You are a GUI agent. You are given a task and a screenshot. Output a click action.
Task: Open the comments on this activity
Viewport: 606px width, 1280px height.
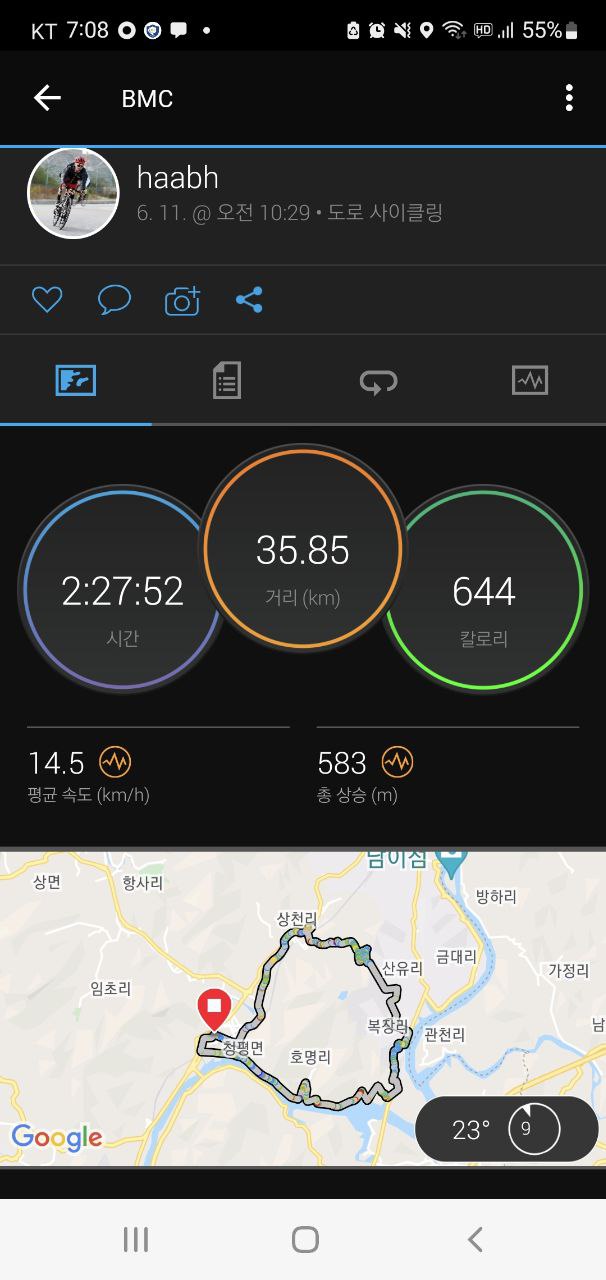(114, 300)
